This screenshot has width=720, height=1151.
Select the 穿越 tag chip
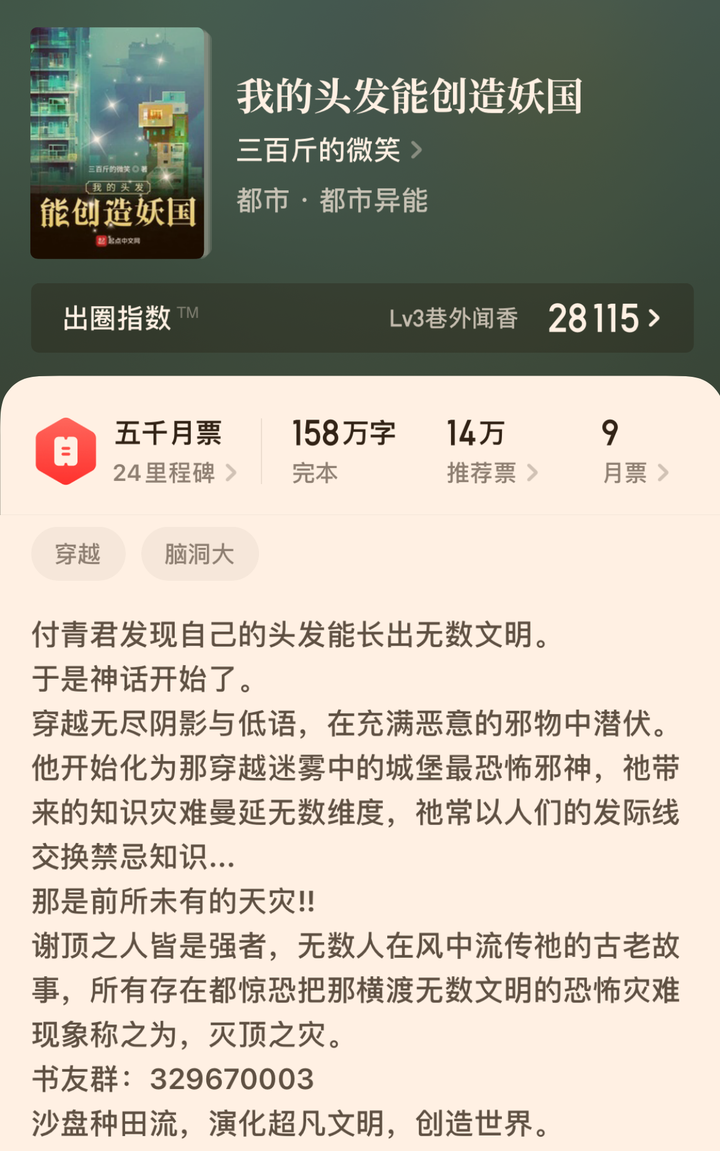tap(78, 553)
